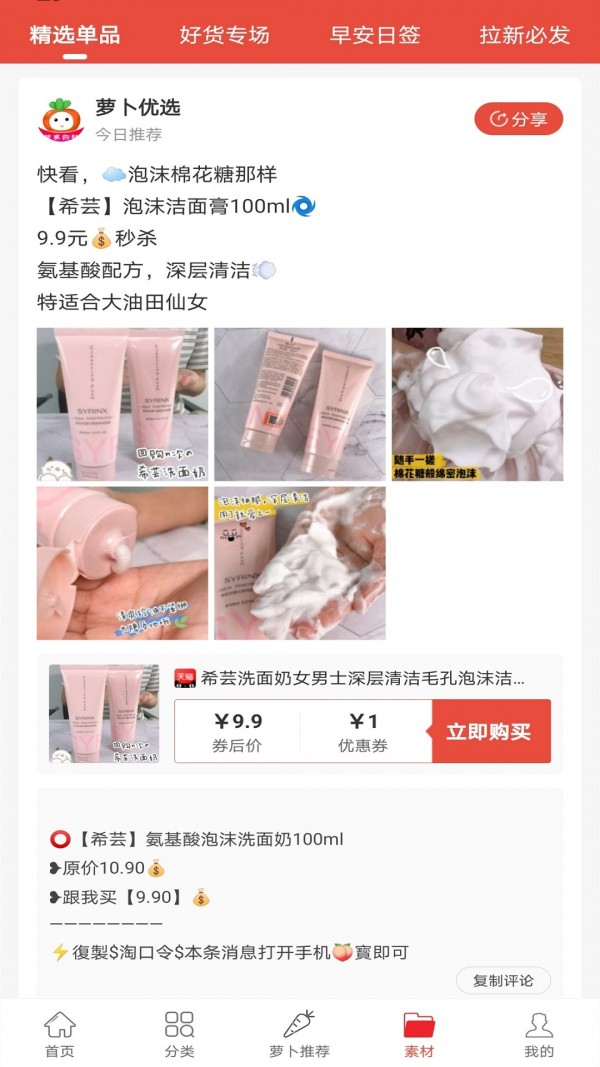Share the 萝卜优选 post via 分享

pos(518,119)
